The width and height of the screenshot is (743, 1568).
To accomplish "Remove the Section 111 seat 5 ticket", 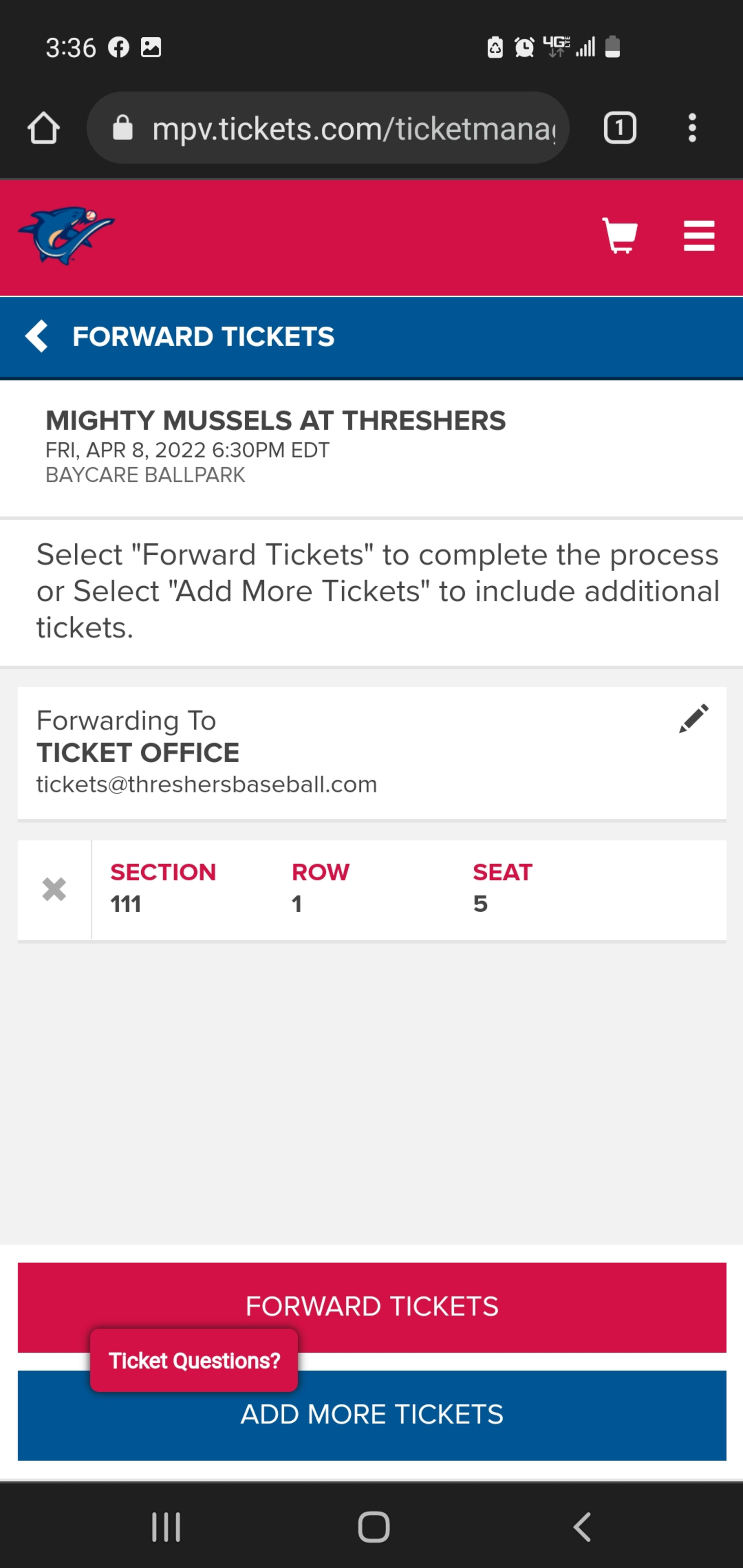I will tap(54, 889).
